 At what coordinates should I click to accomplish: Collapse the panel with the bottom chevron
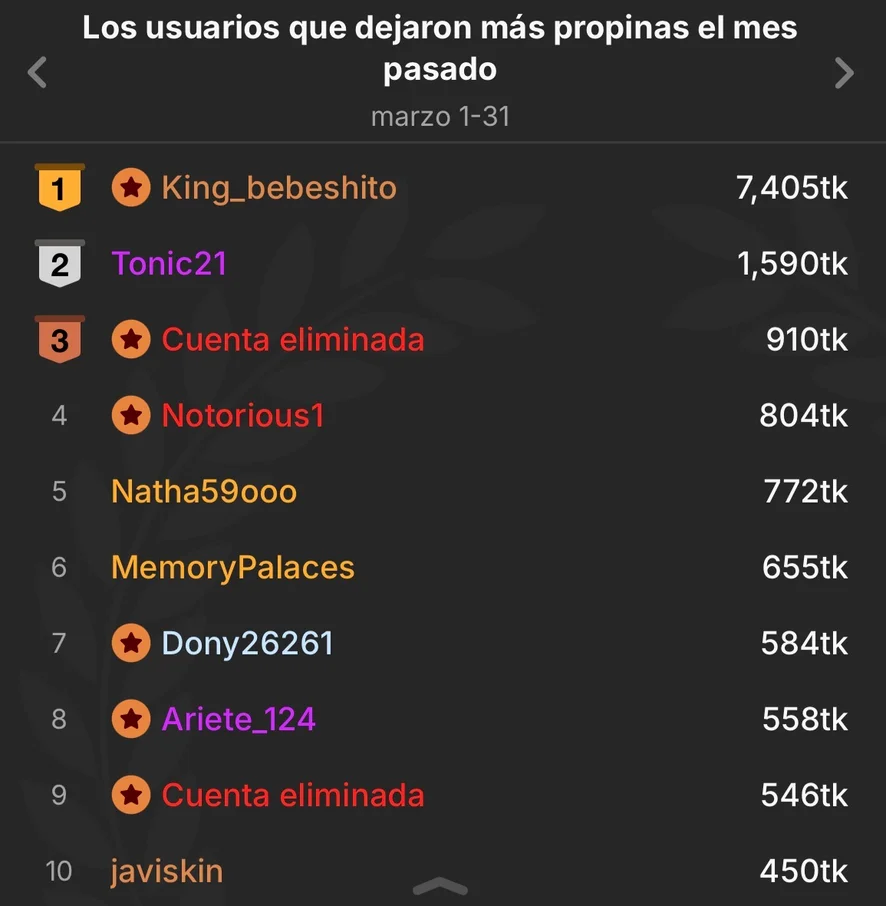coord(440,887)
